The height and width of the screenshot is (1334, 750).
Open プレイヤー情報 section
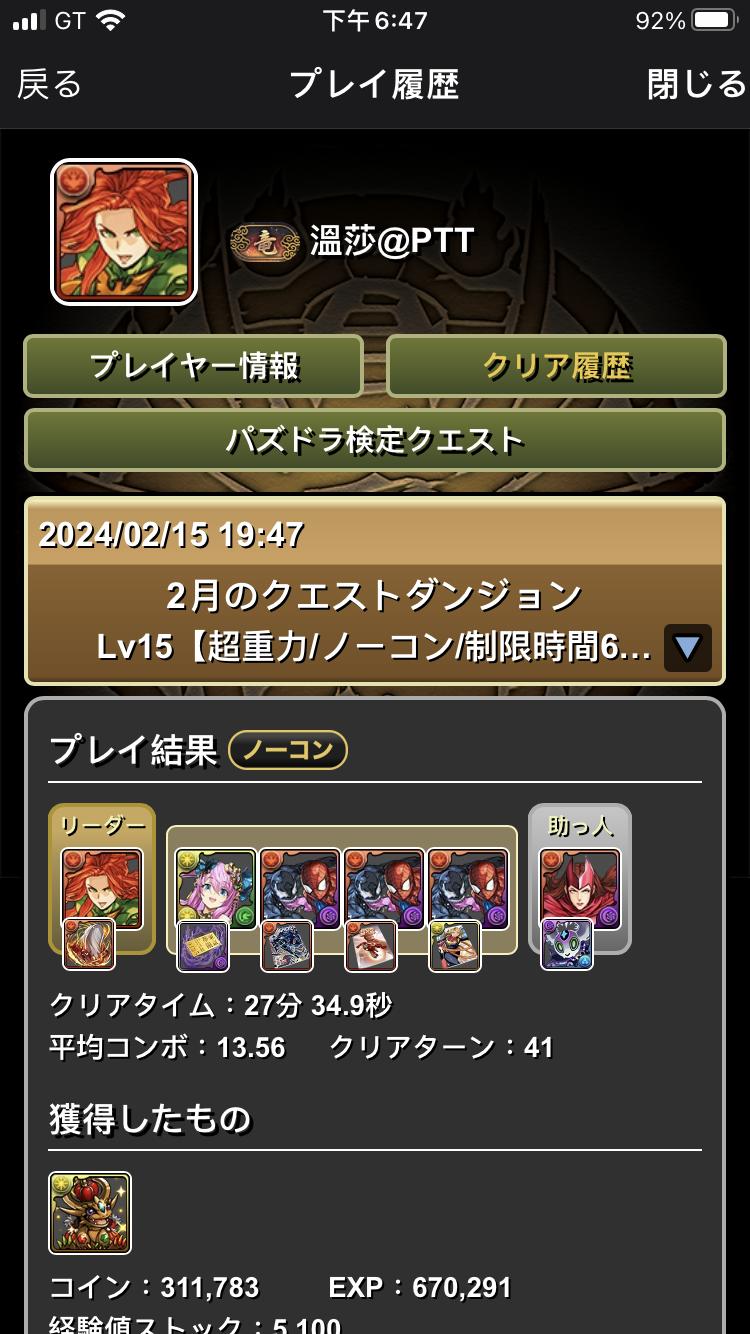[x=193, y=366]
